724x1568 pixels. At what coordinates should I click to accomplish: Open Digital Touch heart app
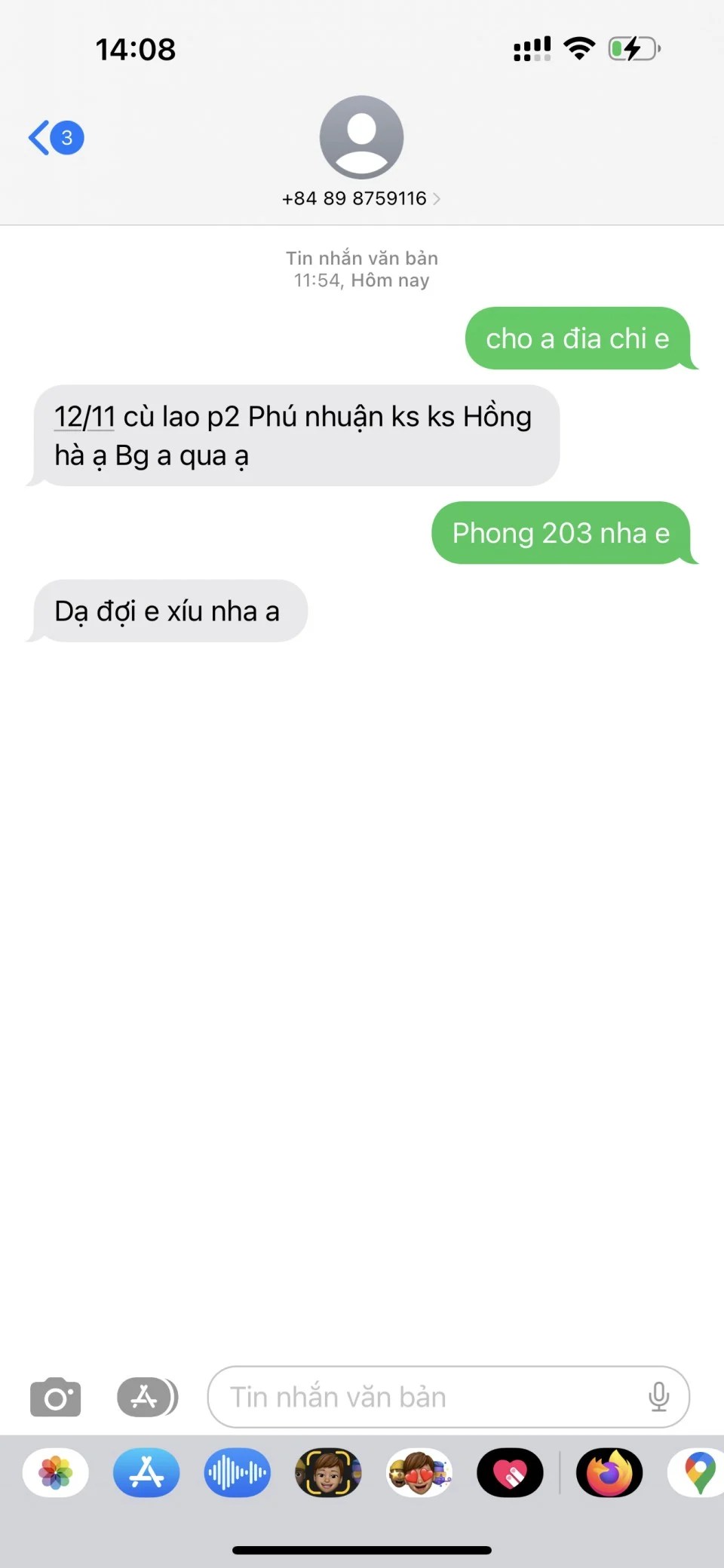[x=510, y=1472]
